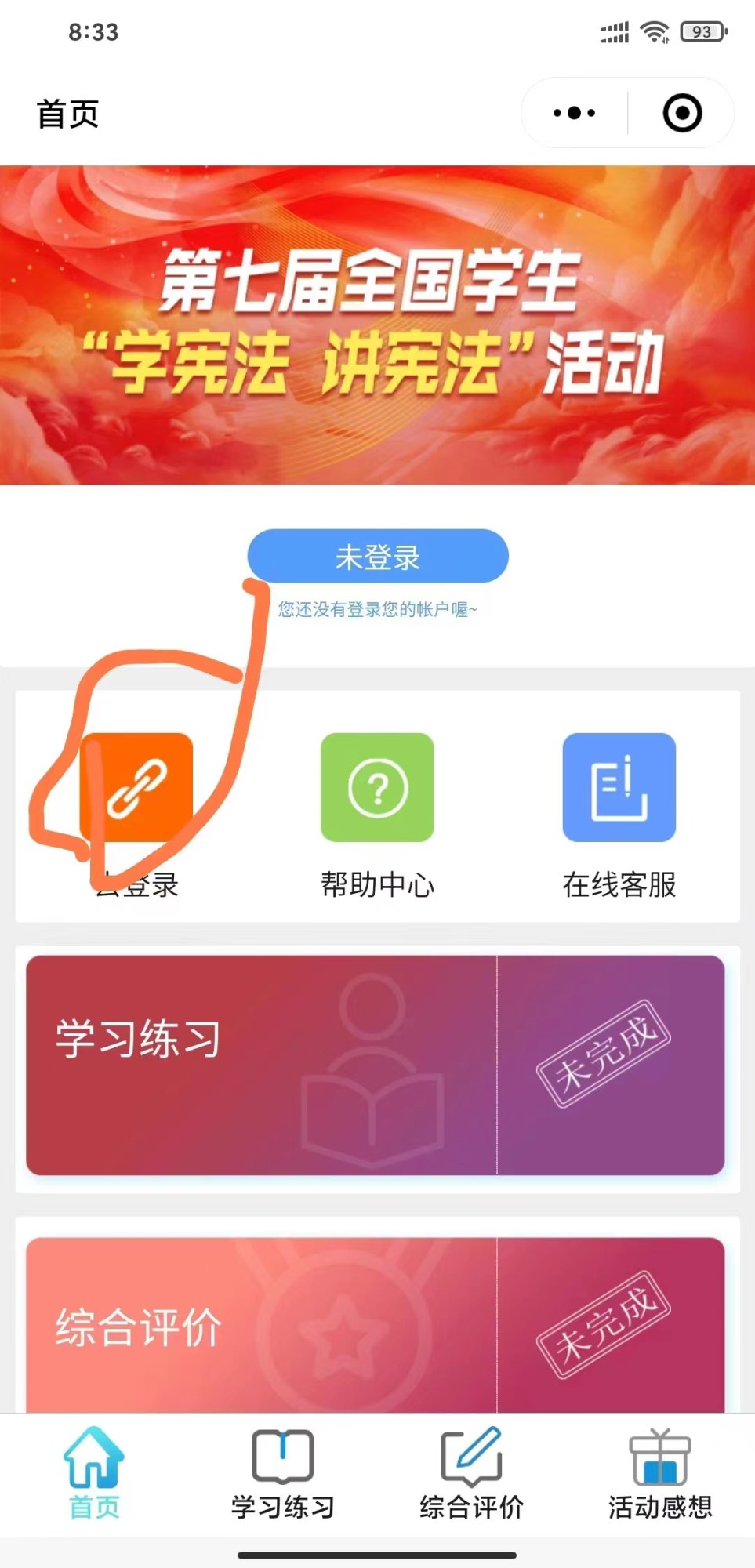Contact 在线客服 using the blue document icon
Image resolution: width=755 pixels, height=1568 pixels.
point(619,788)
